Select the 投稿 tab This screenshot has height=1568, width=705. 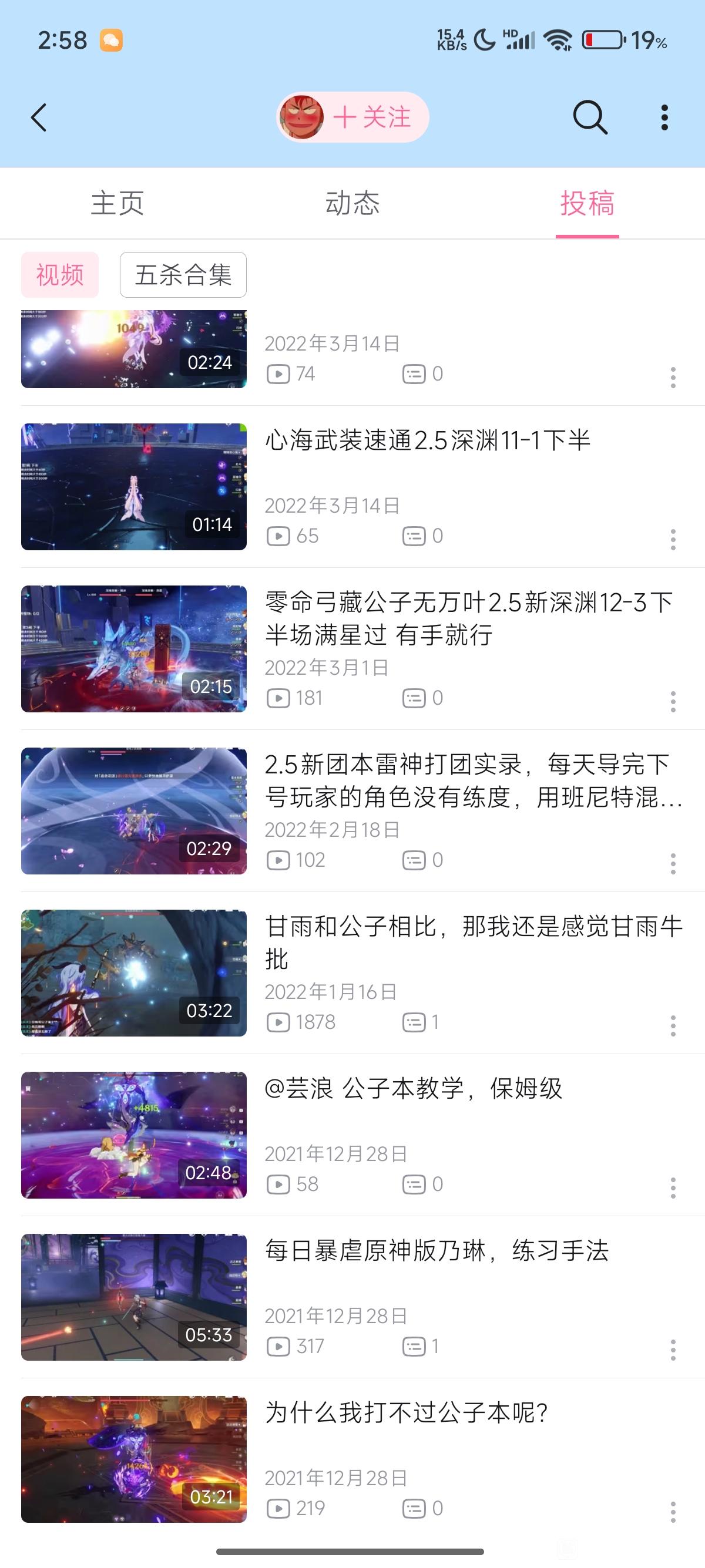pos(587,203)
